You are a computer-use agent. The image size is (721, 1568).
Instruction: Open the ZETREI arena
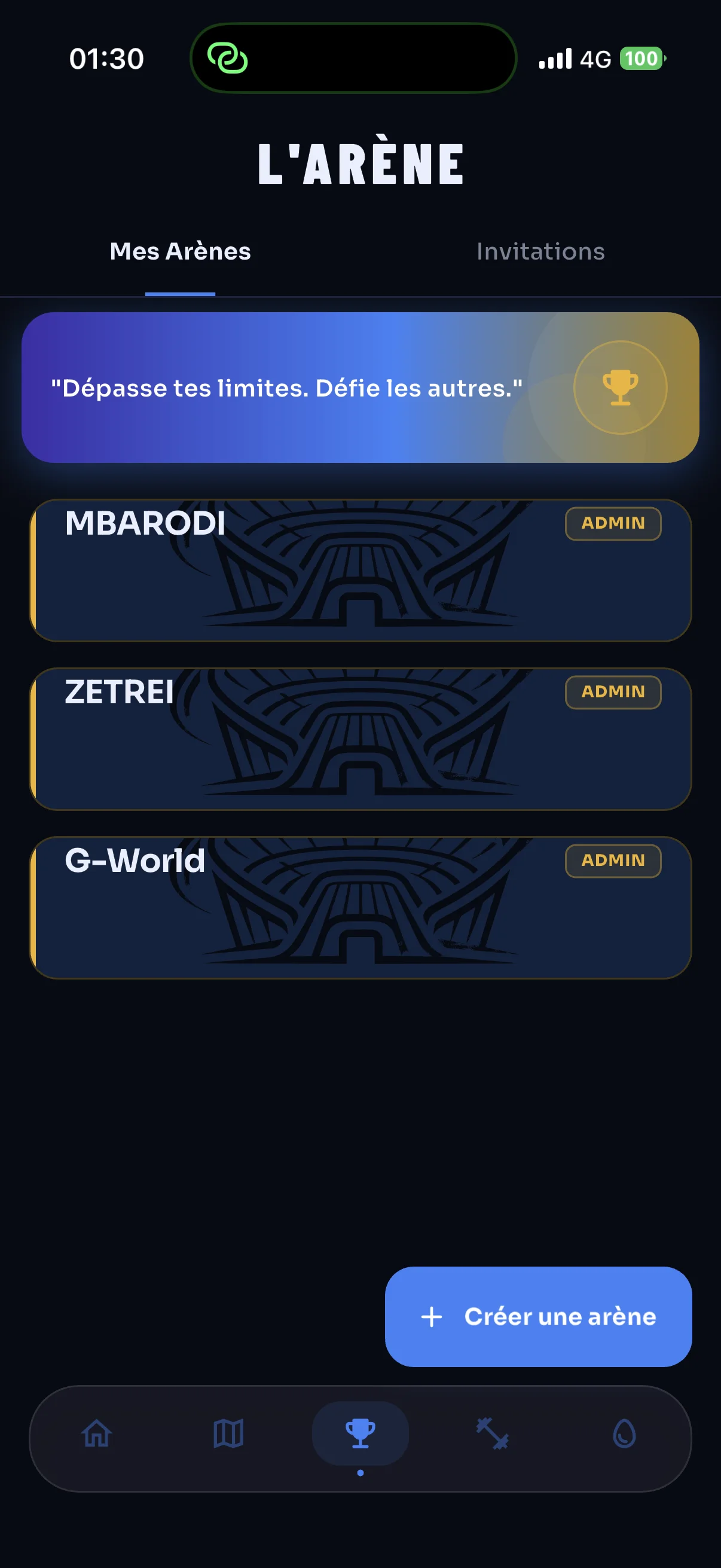[360, 737]
